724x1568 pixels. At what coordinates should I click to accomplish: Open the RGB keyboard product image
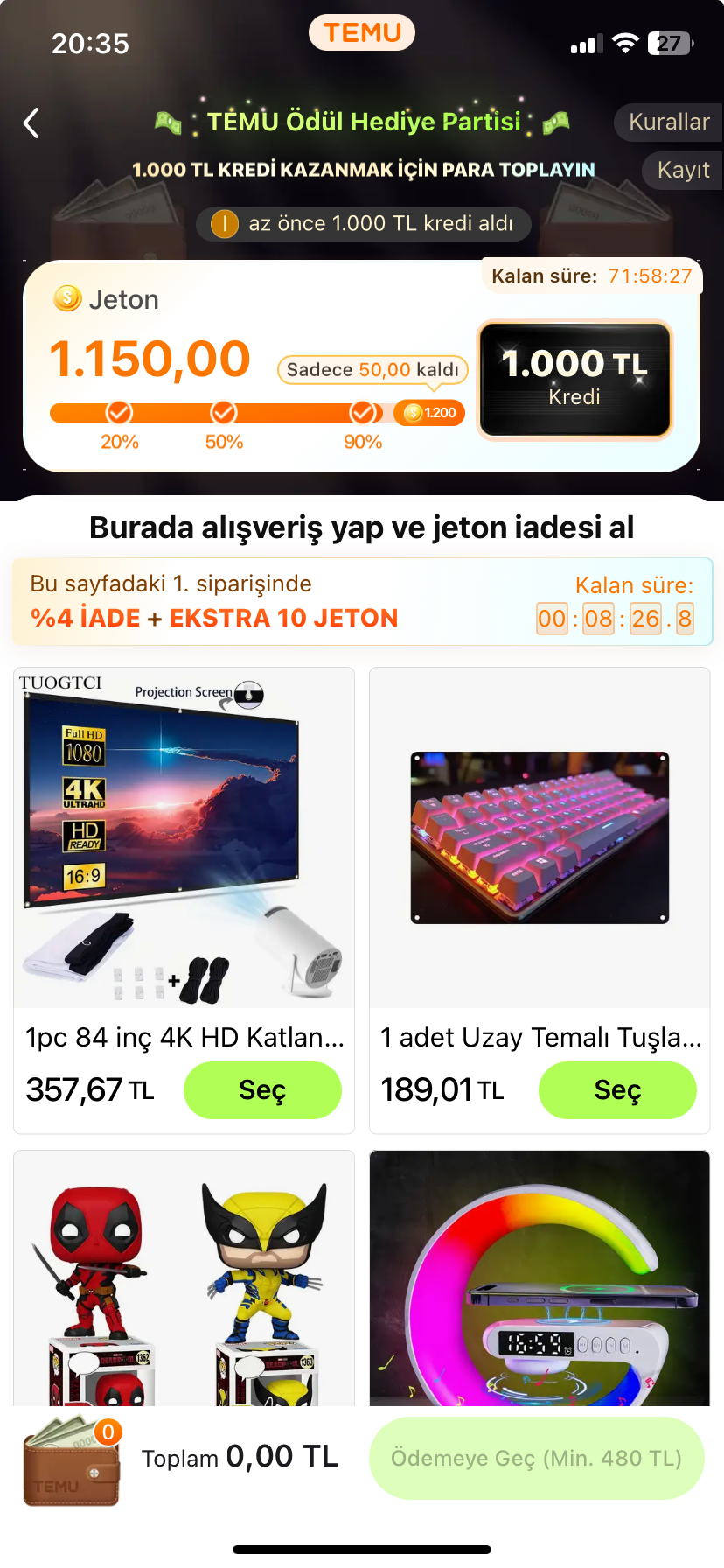pos(540,838)
